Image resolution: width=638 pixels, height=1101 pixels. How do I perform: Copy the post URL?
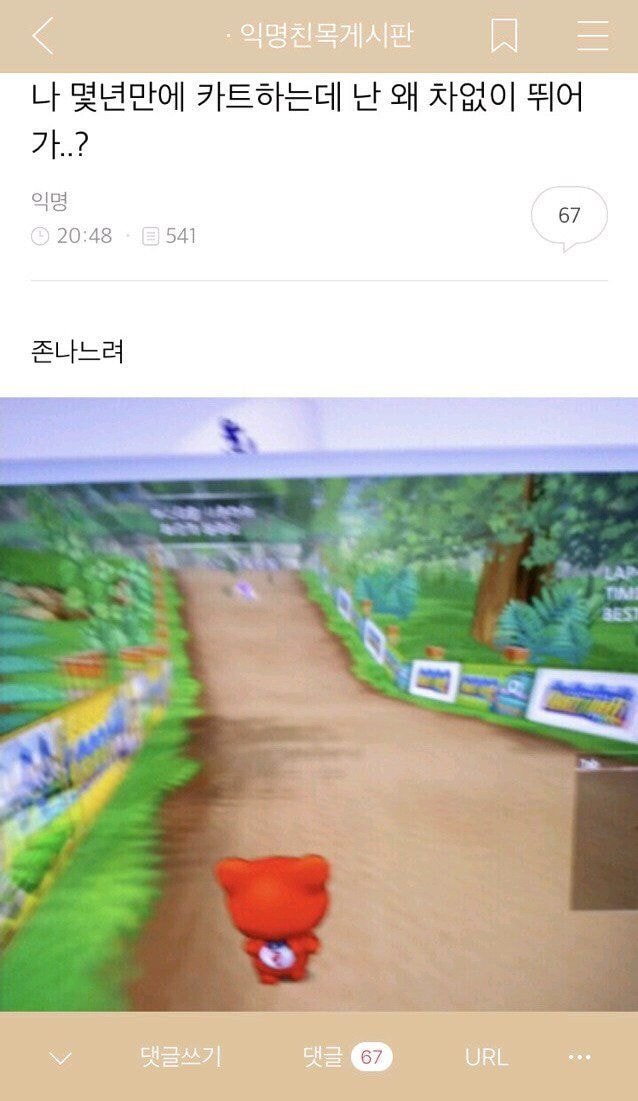pos(486,1057)
